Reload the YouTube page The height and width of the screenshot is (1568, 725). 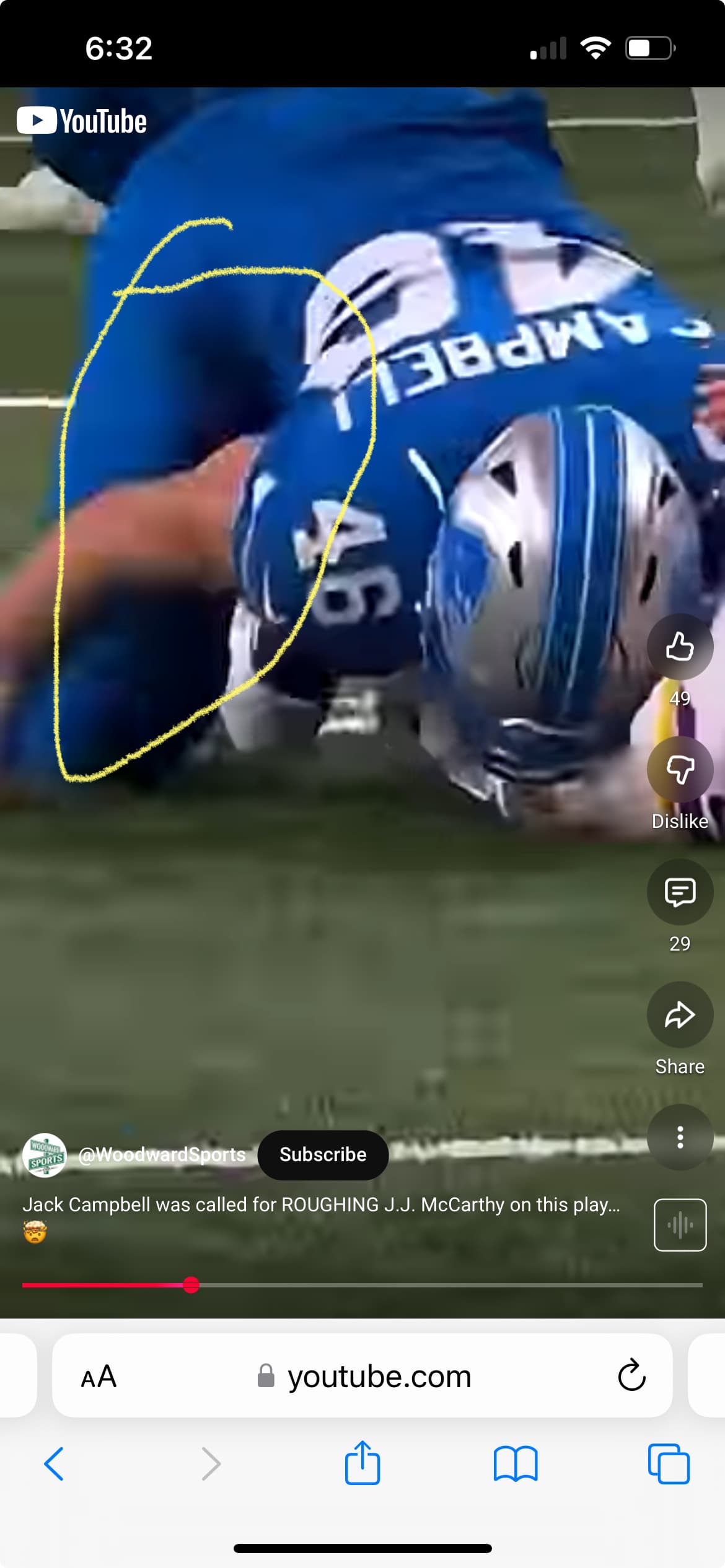[x=631, y=1376]
